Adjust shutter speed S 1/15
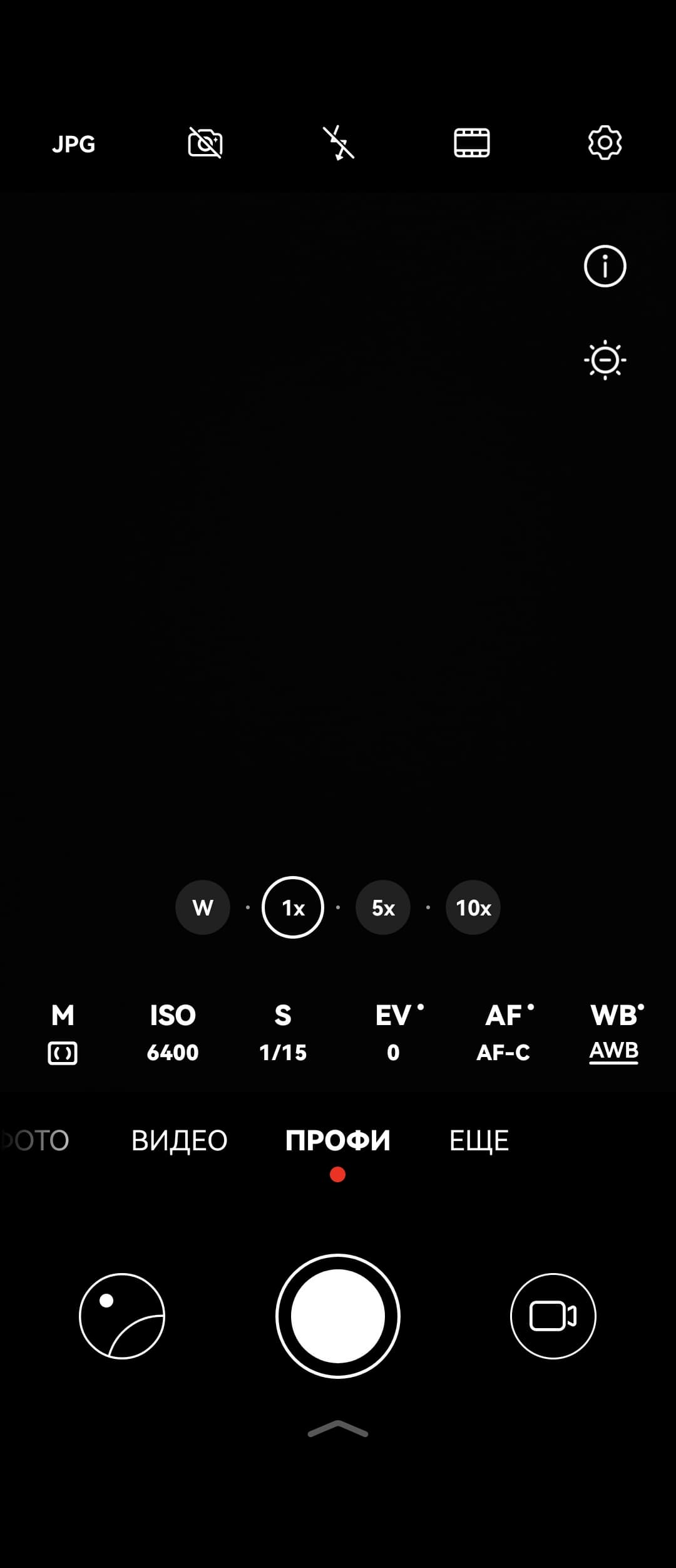Viewport: 676px width, 1568px height. (283, 1033)
